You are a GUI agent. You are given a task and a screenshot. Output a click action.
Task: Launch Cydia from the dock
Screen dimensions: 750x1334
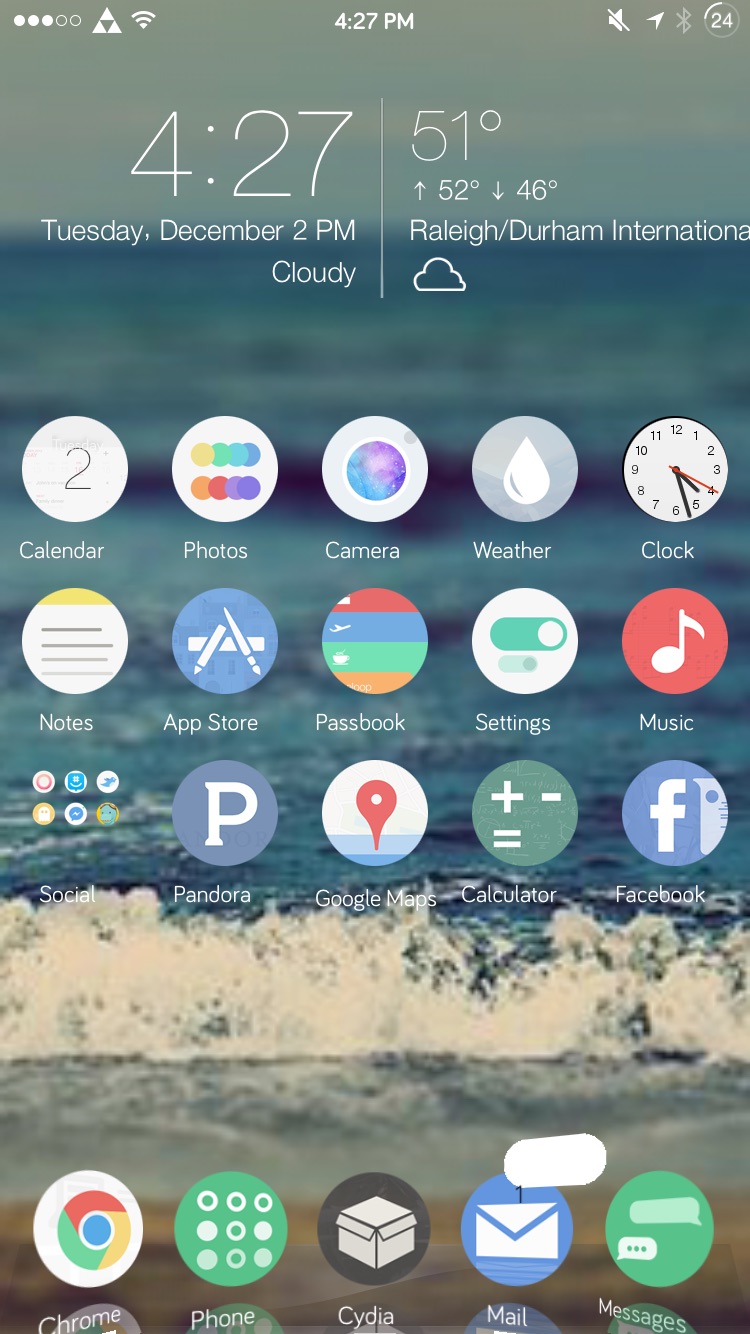pos(374,1229)
